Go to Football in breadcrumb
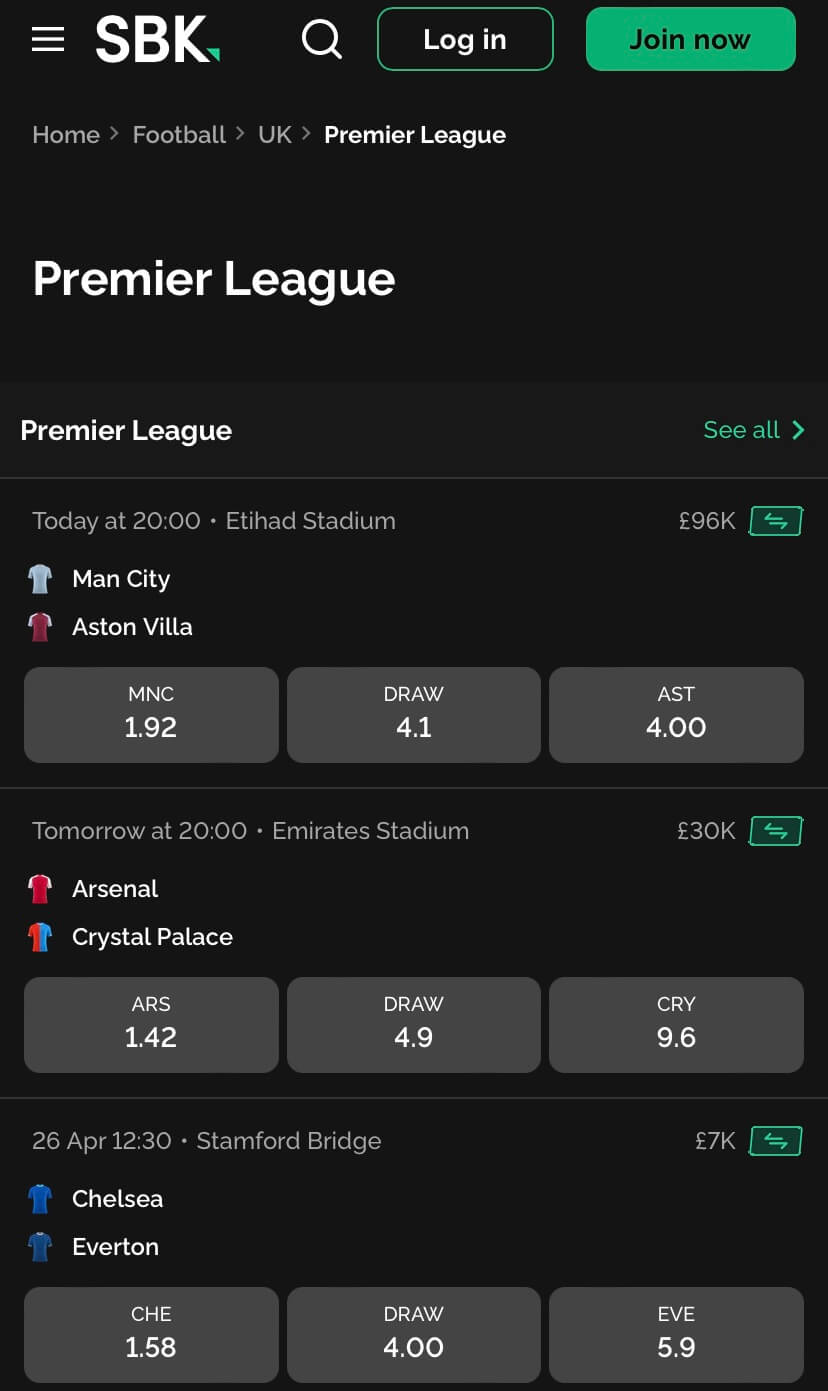 [x=179, y=135]
